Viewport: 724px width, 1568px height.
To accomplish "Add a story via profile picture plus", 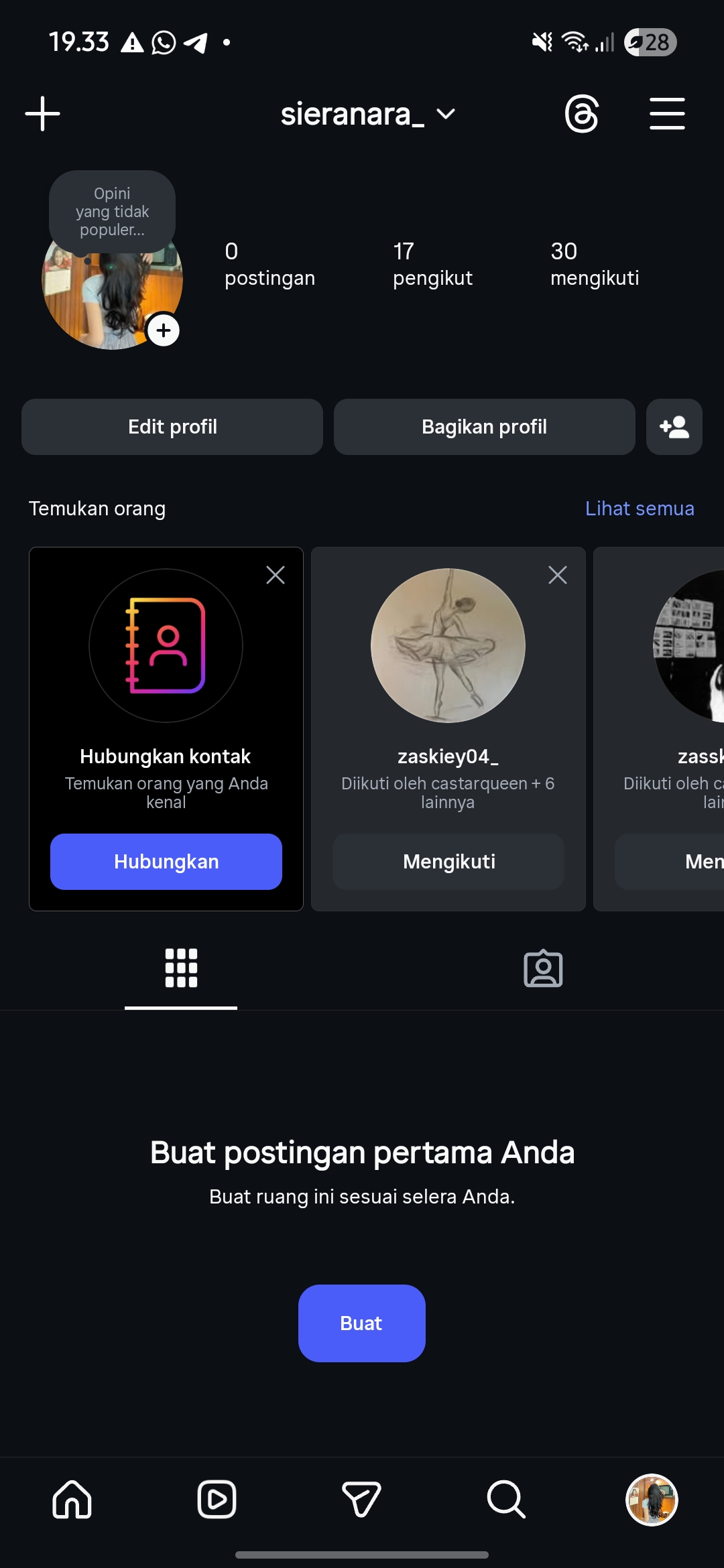I will click(x=164, y=330).
